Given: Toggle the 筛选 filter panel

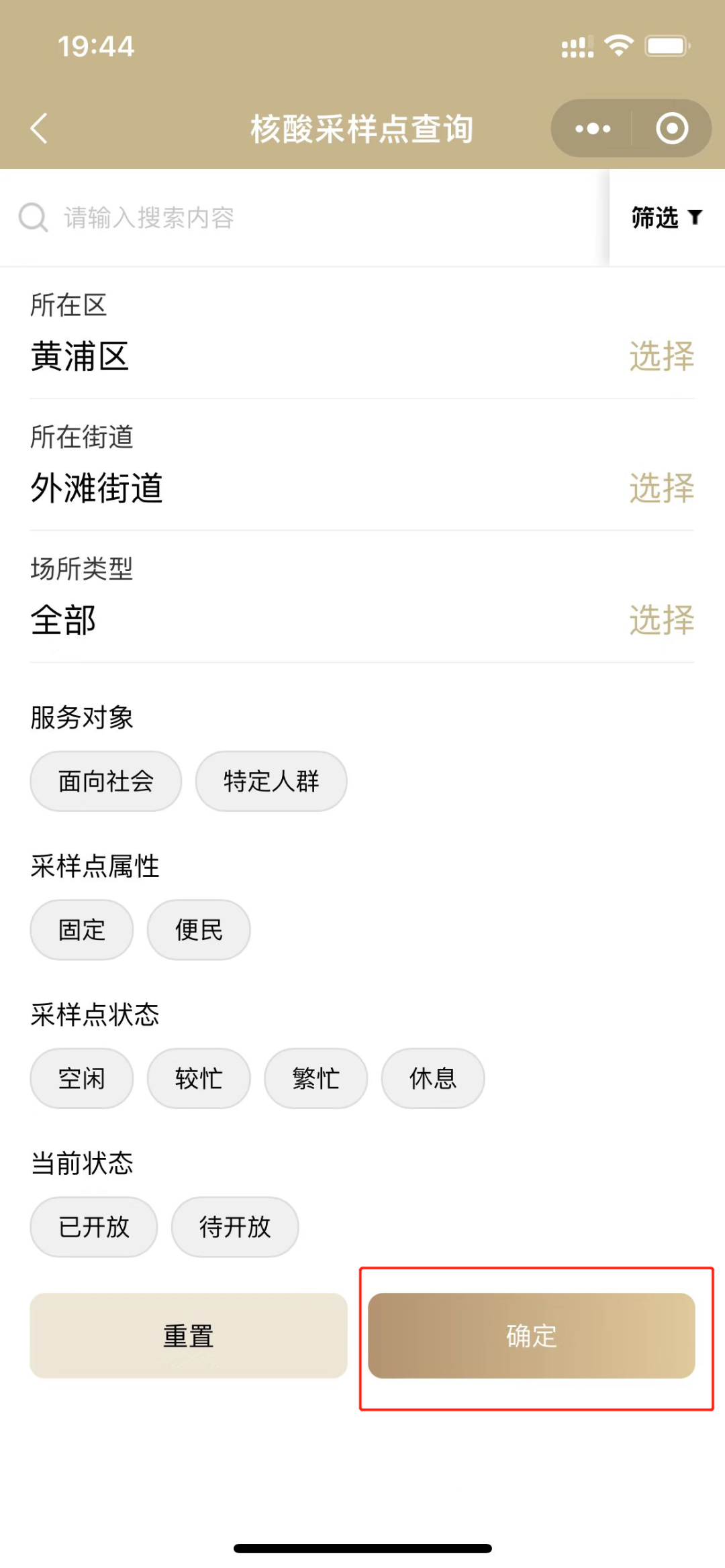Looking at the screenshot, I should click(x=667, y=217).
